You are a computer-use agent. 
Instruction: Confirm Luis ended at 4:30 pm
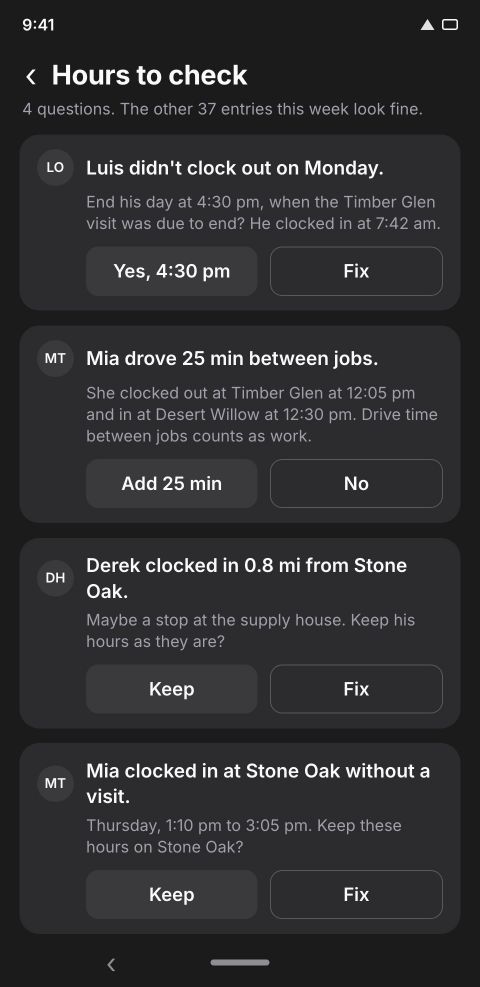pyautogui.click(x=172, y=271)
